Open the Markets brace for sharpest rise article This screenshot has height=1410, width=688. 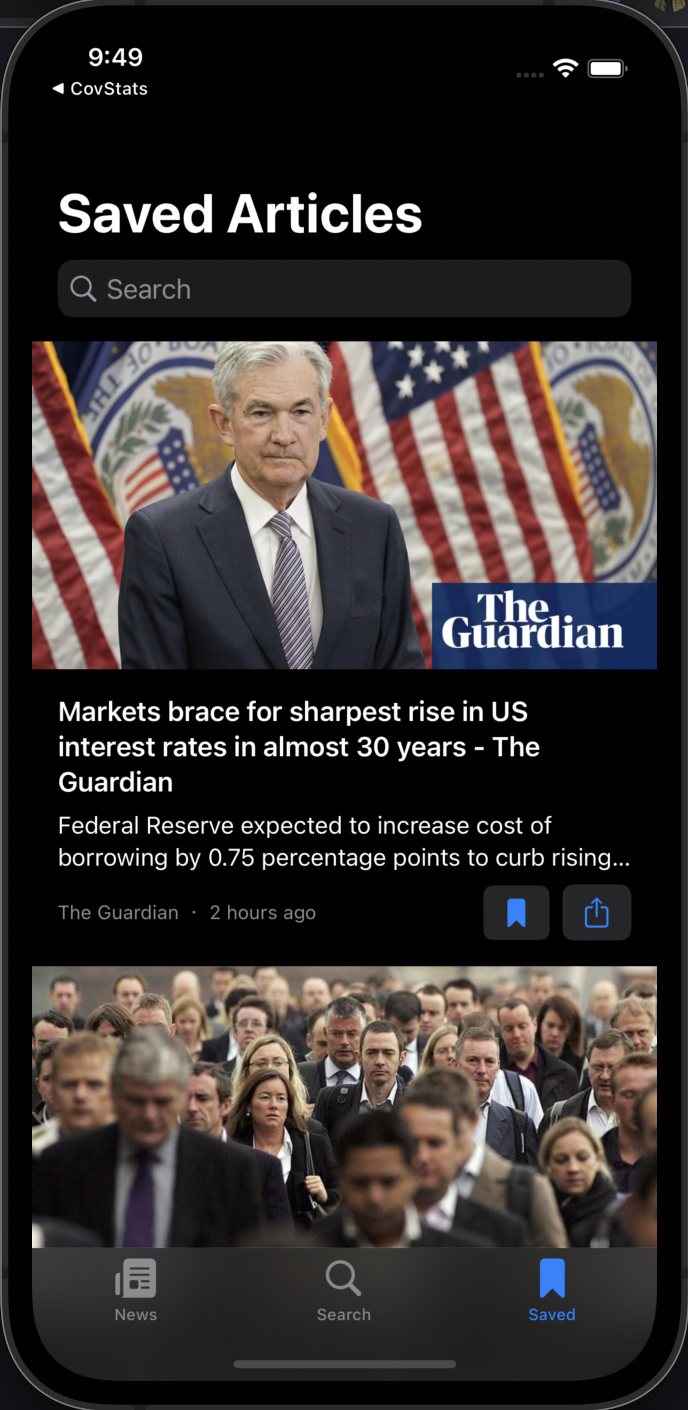[x=300, y=747]
